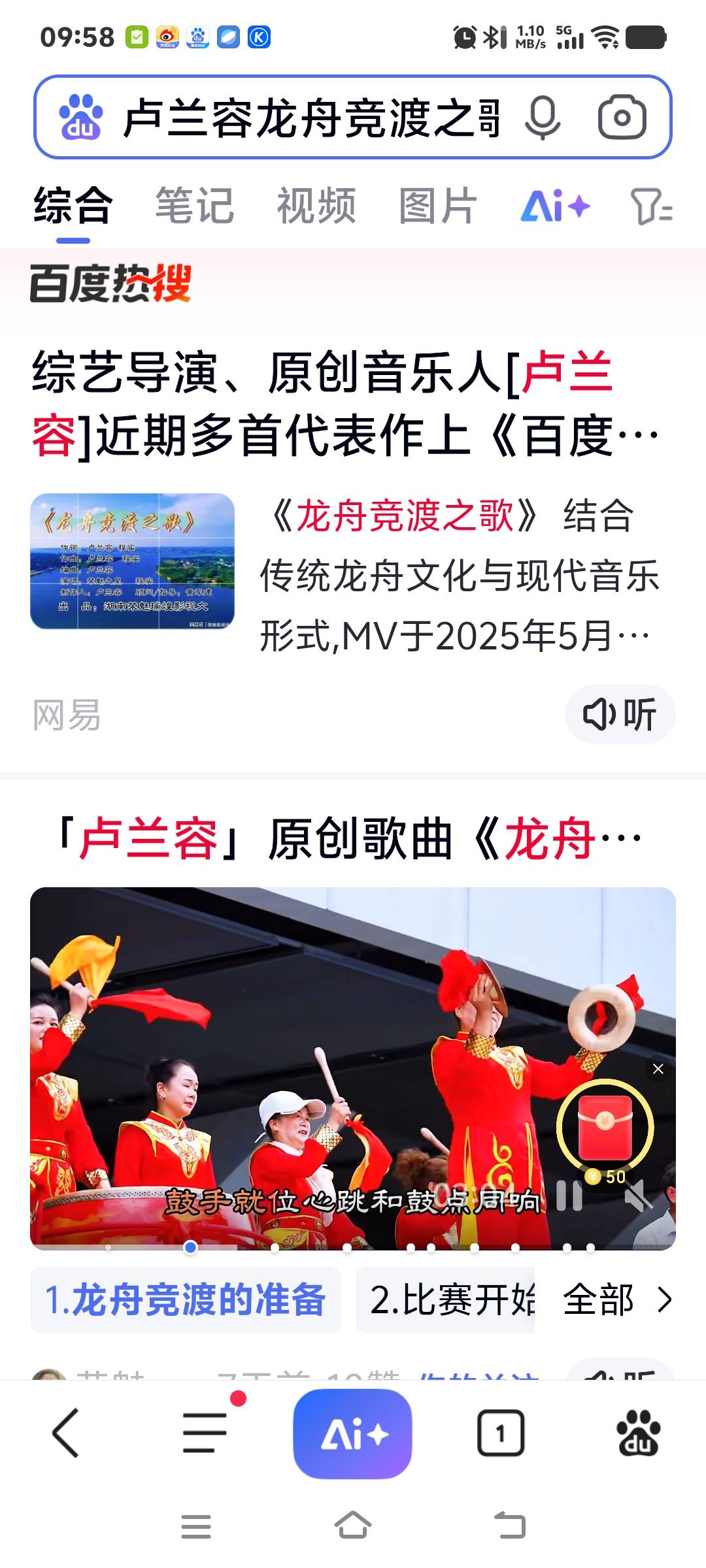Open the Ai+ assistant button
706x1568 pixels.
352,1433
